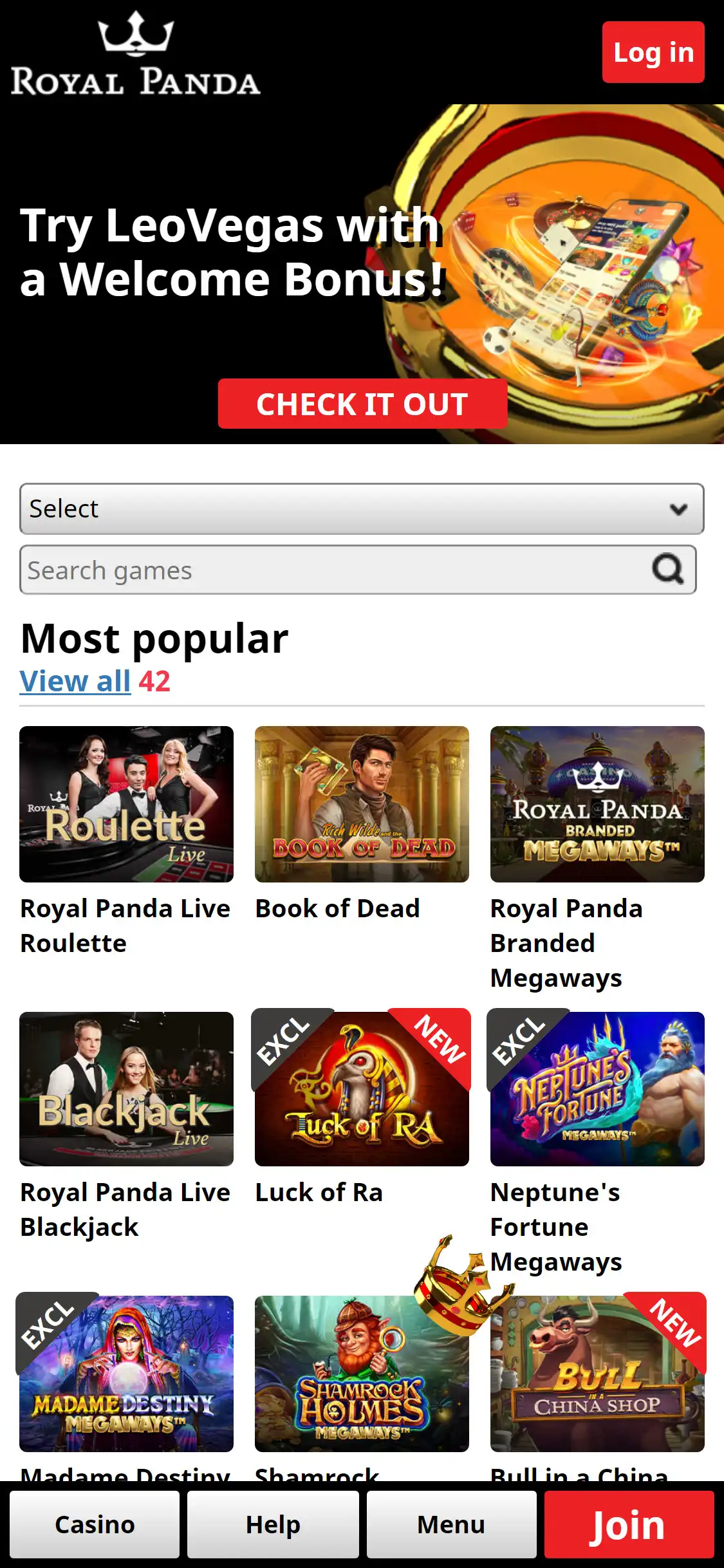Open Madame Destiny Megaways game
Screen dimensions: 724x1568
pyautogui.click(x=126, y=1373)
